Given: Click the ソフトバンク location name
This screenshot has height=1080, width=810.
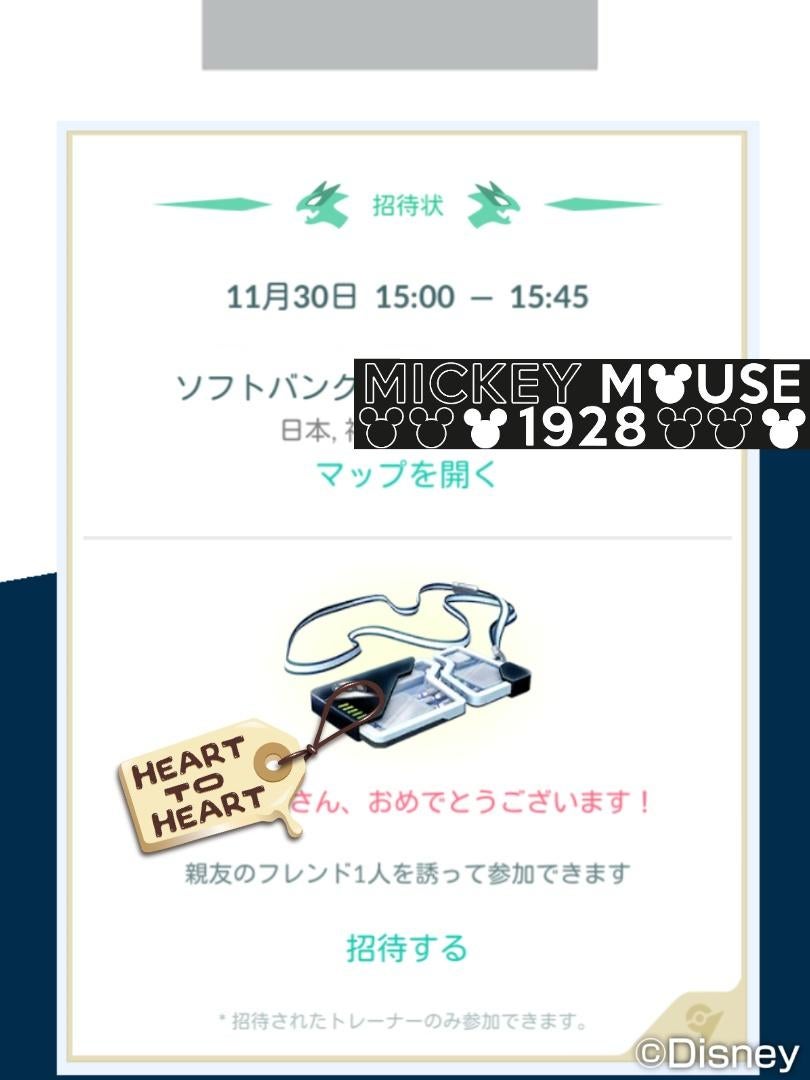Looking at the screenshot, I should click(x=255, y=383).
